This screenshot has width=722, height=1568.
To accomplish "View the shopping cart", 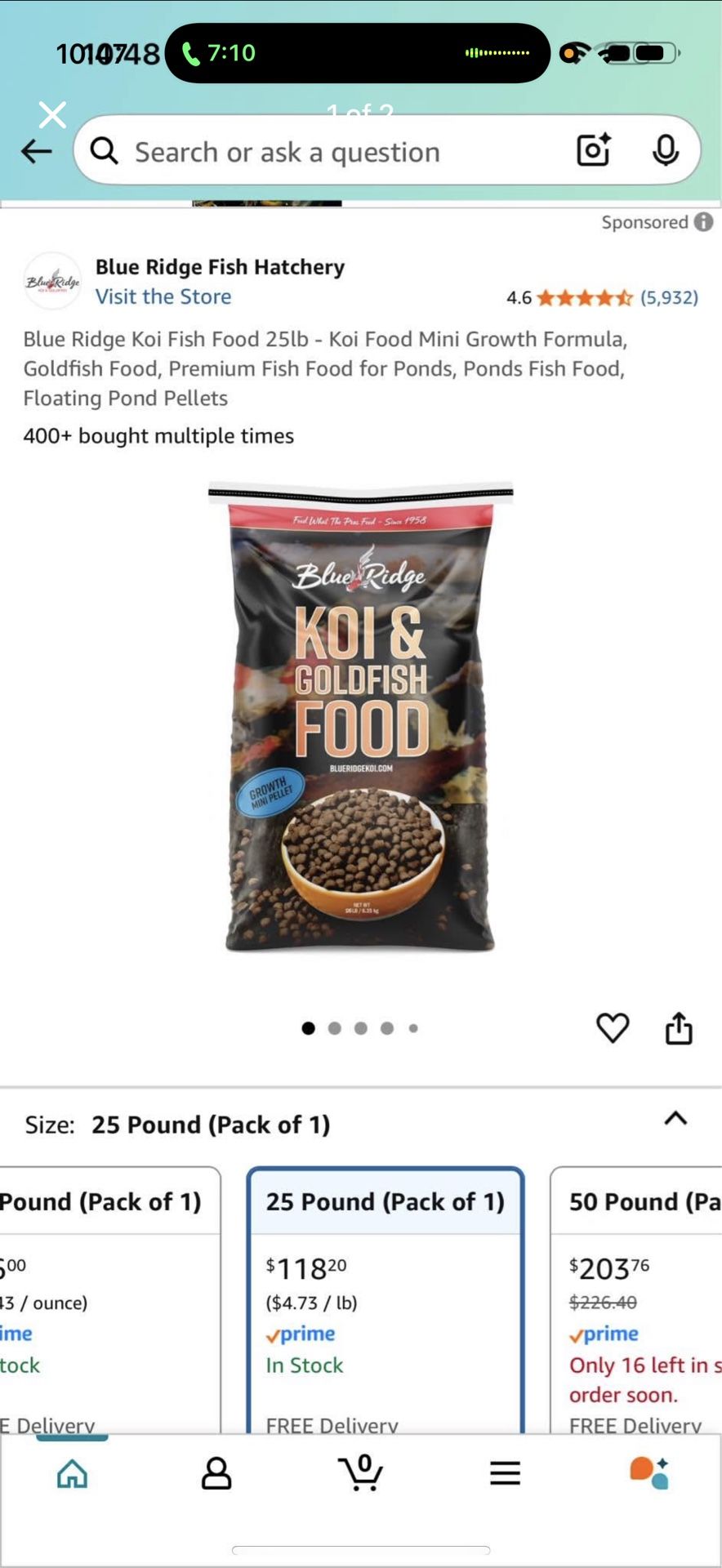I will point(360,1473).
